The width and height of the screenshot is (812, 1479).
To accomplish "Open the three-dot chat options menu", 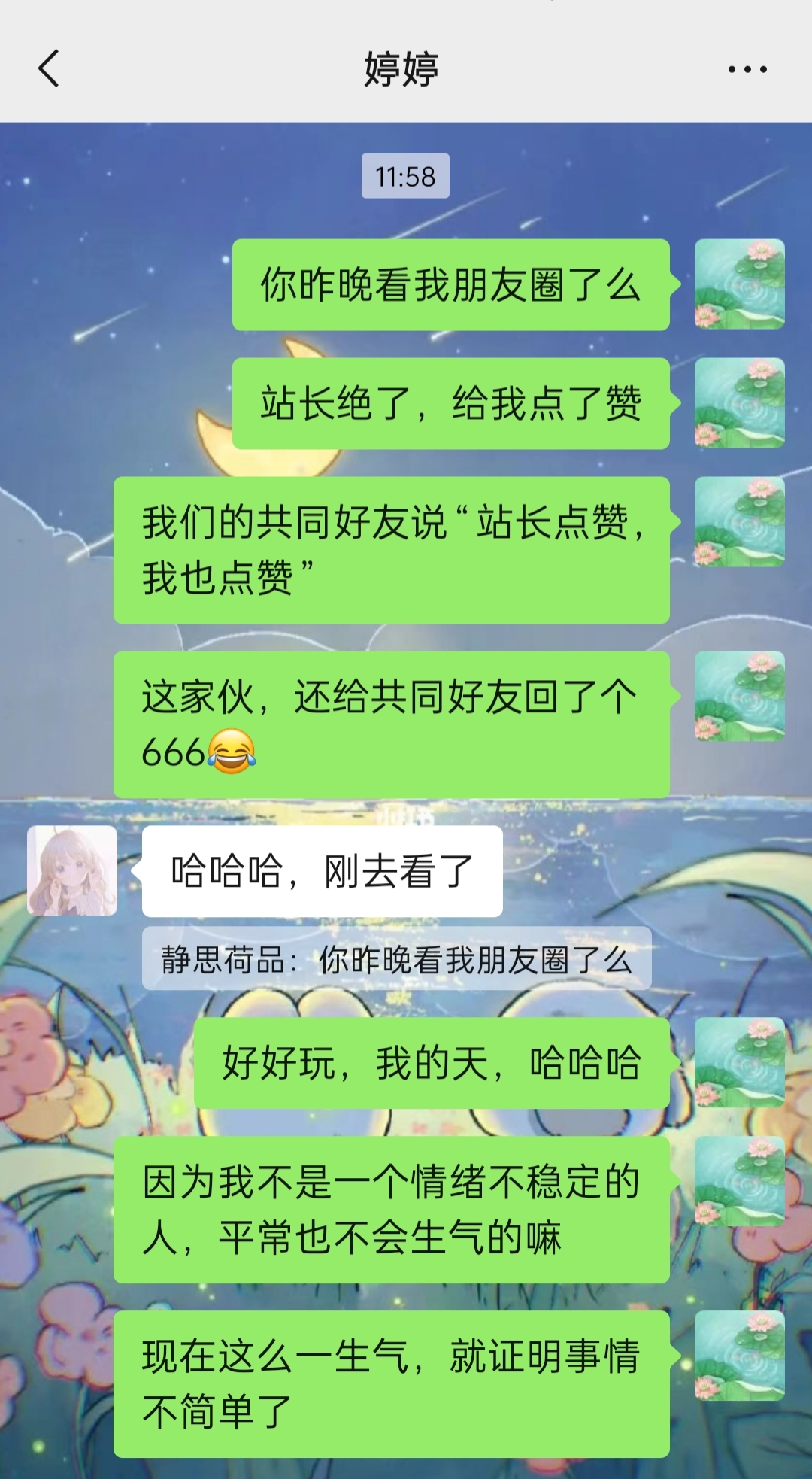I will pos(747,69).
